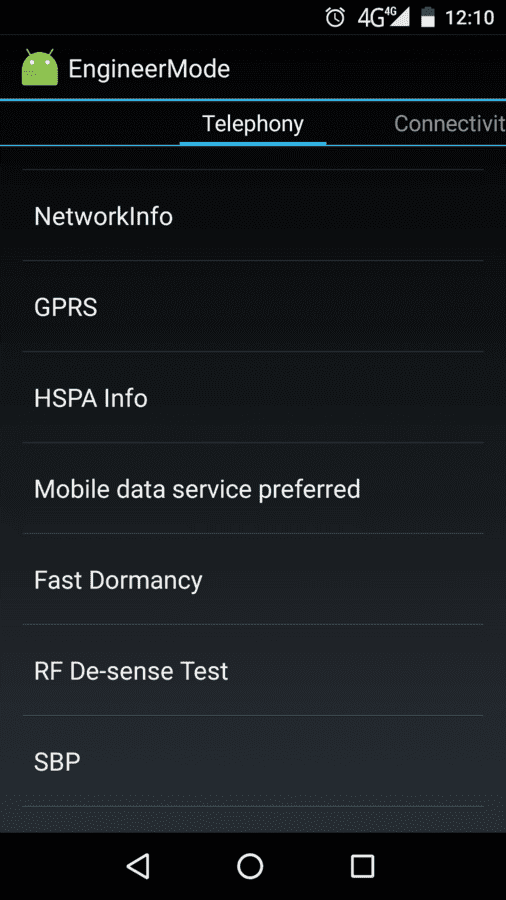Tap the home button in the navigation bar
This screenshot has height=900, width=506.
(x=250, y=866)
